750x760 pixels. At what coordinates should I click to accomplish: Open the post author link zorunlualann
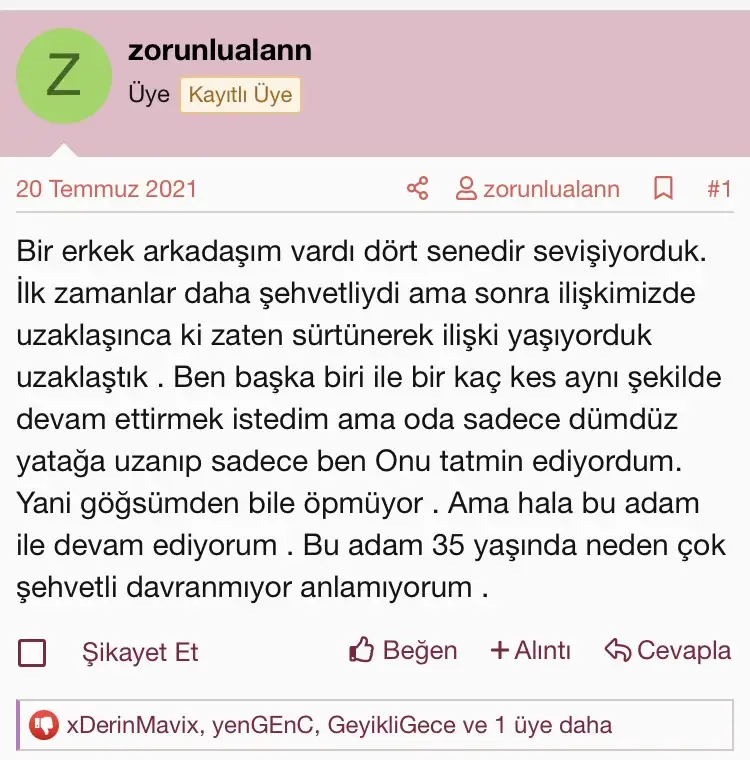538,189
